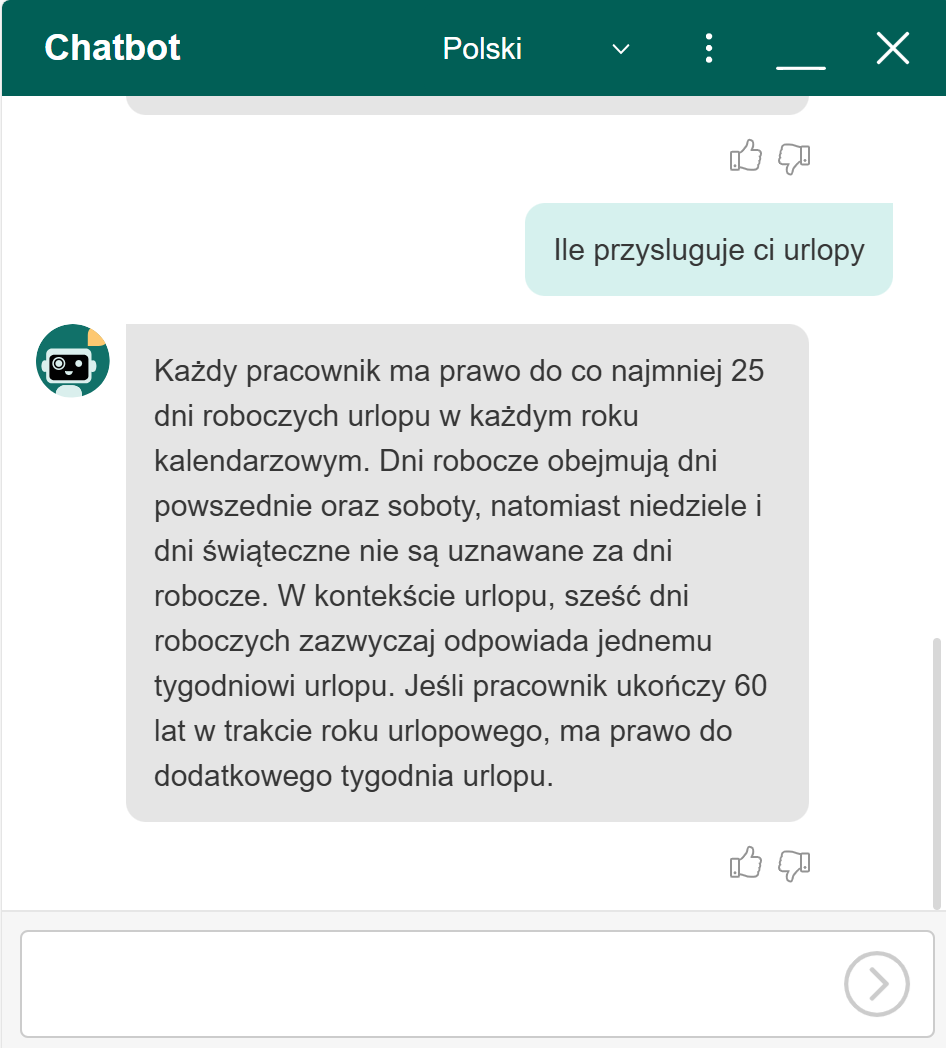This screenshot has height=1048, width=946.
Task: Minimize the Chatbot window
Action: click(801, 52)
